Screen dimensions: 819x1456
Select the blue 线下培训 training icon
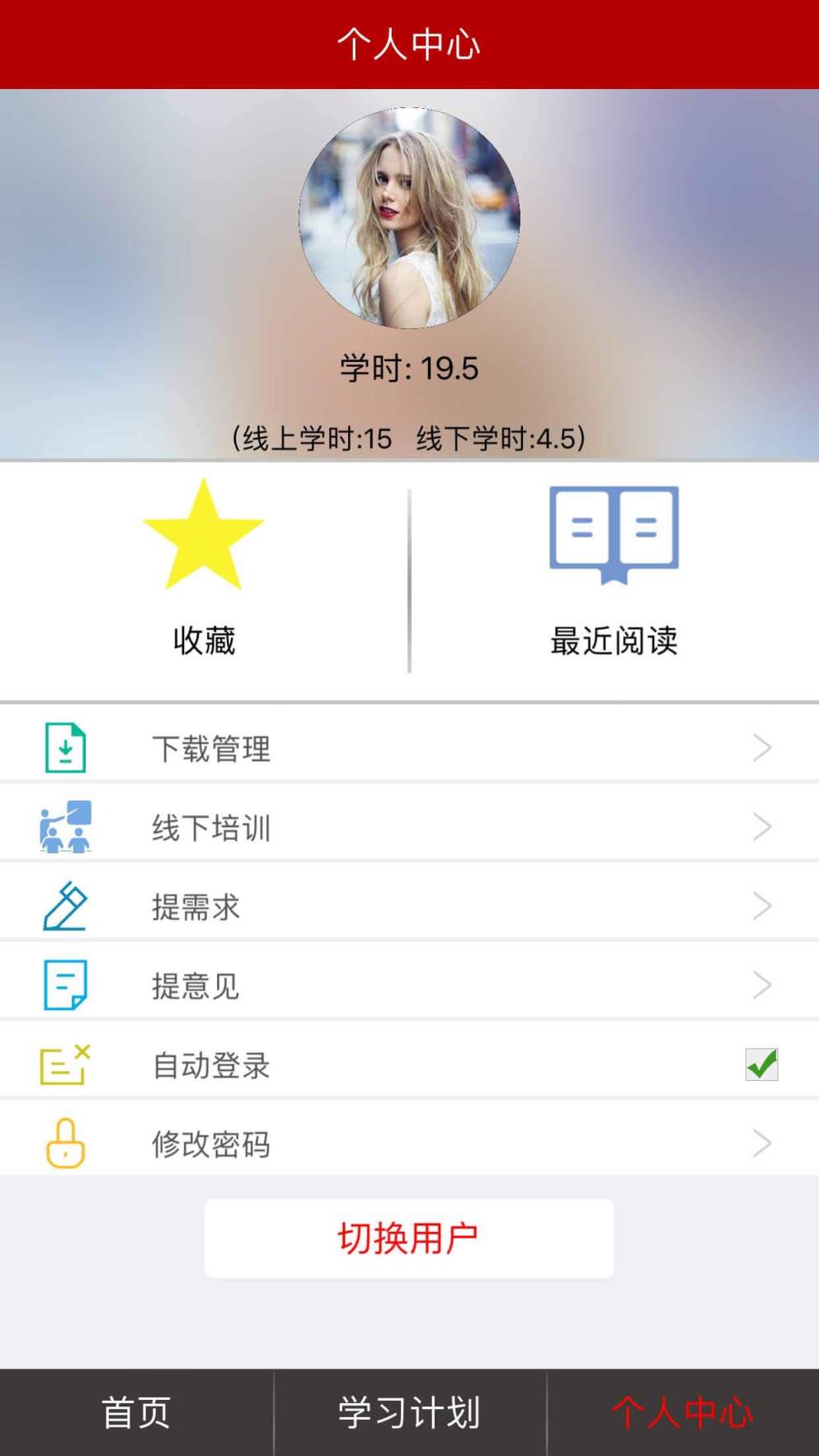tap(65, 827)
